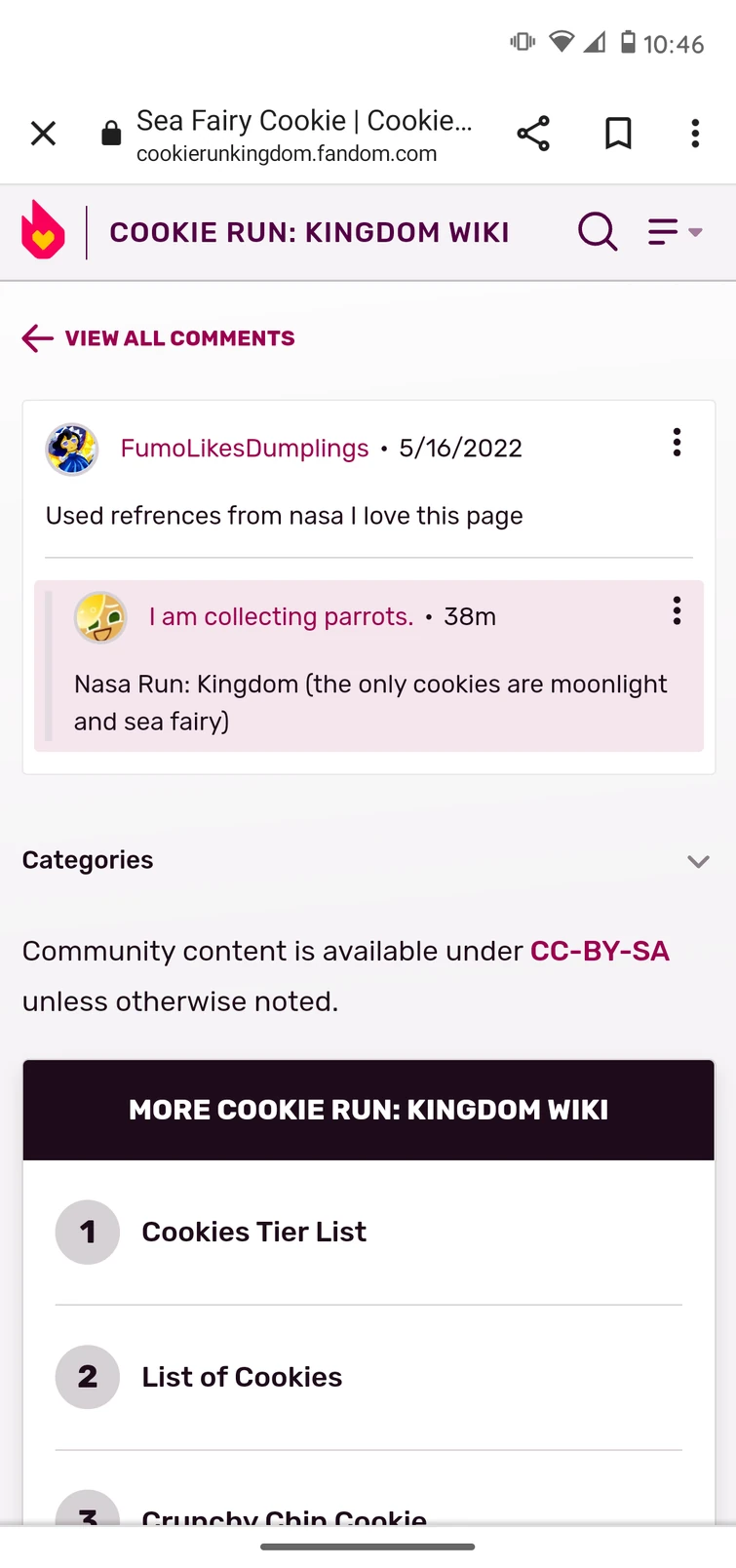Open the 'I am collecting parrots.' profile
This screenshot has height=1568, width=736.
281,617
